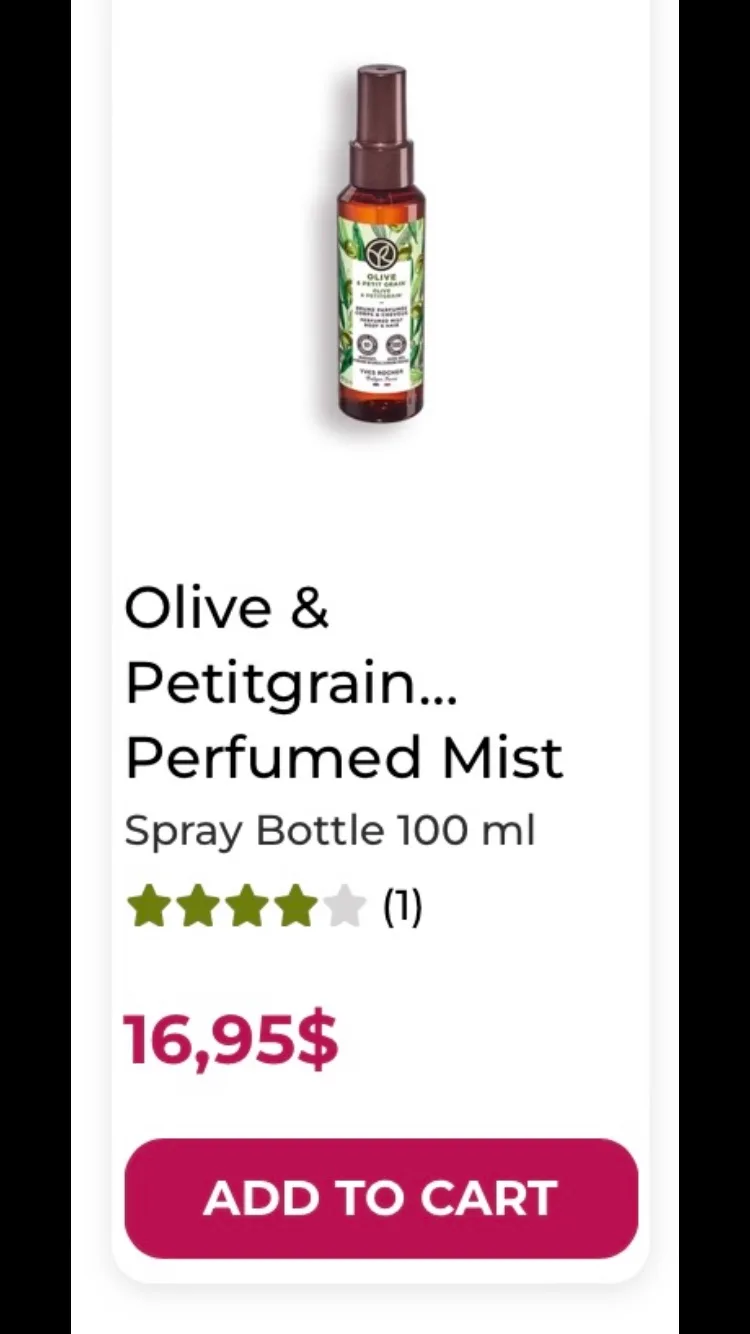Image resolution: width=750 pixels, height=1334 pixels.
Task: Click the review count to read customer reviews
Action: [x=401, y=905]
